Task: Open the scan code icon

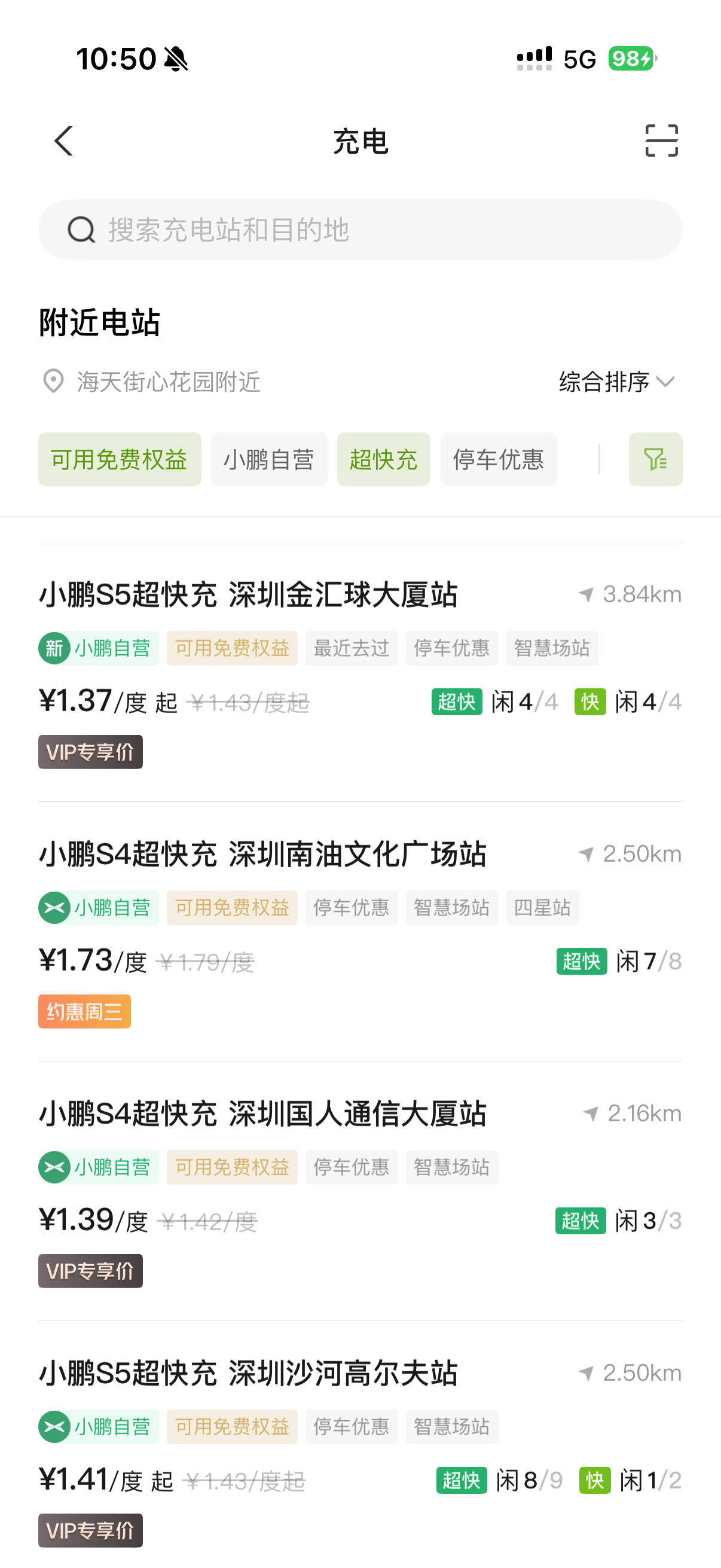Action: tap(661, 141)
